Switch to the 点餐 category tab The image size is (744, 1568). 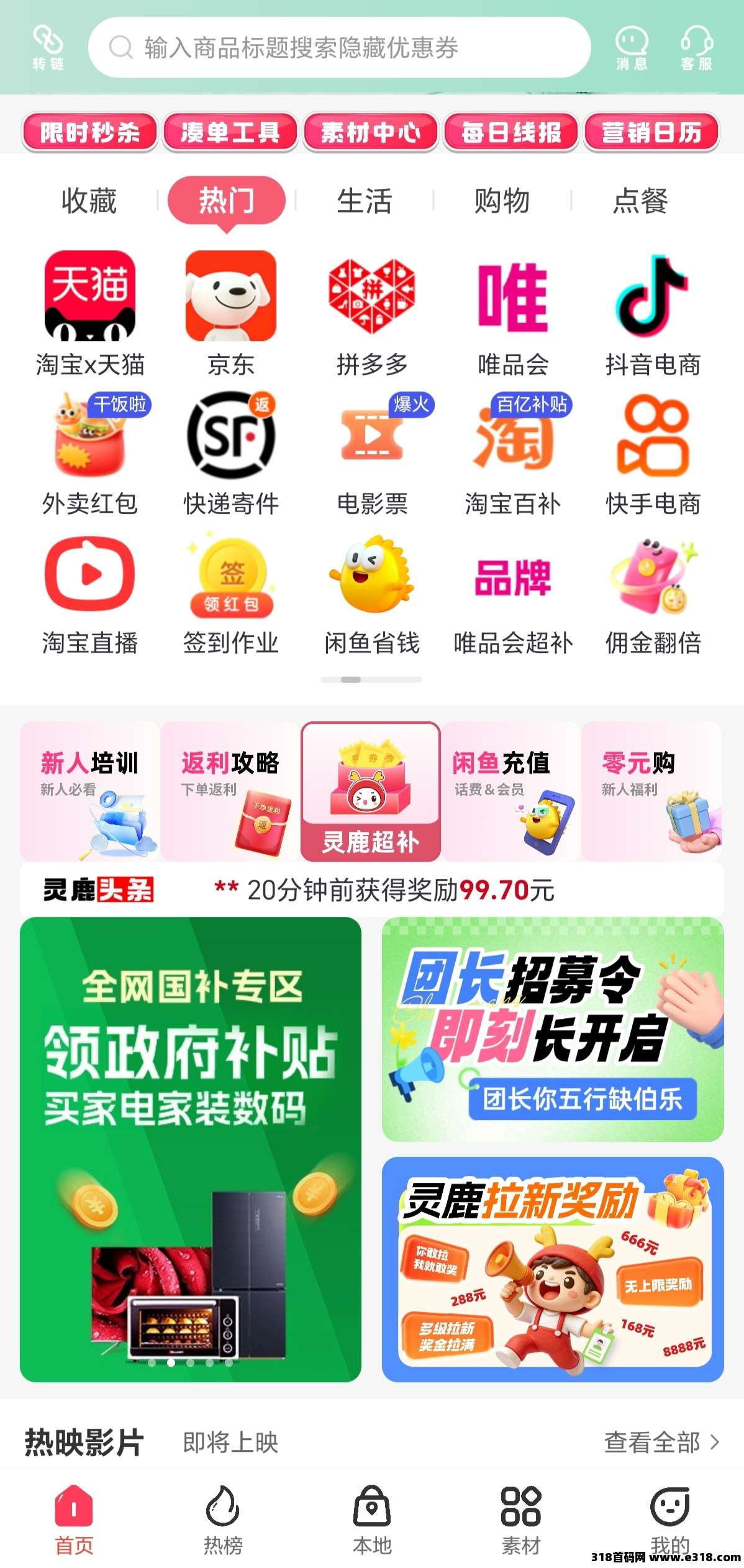pyautogui.click(x=640, y=201)
